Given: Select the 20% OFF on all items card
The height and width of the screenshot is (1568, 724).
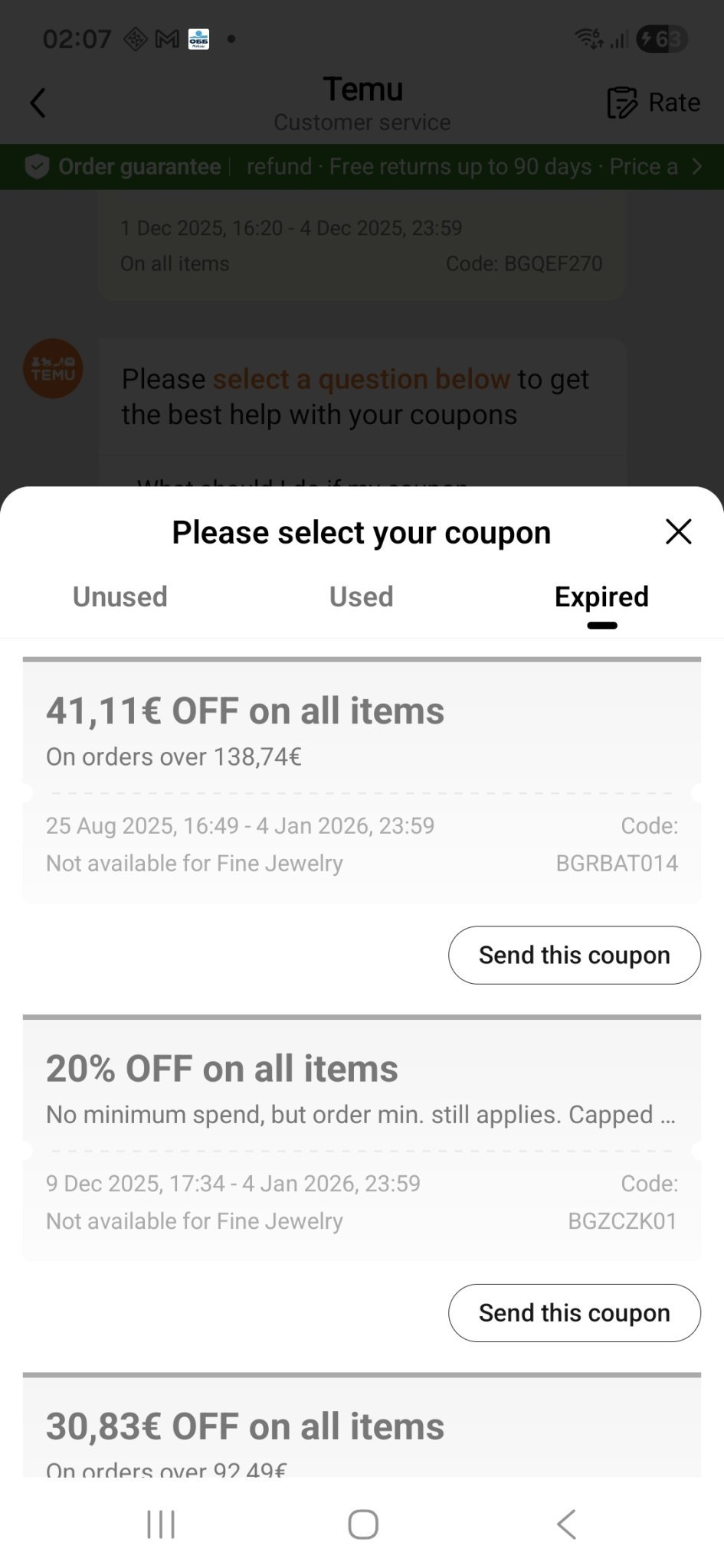Looking at the screenshot, I should click(362, 1138).
